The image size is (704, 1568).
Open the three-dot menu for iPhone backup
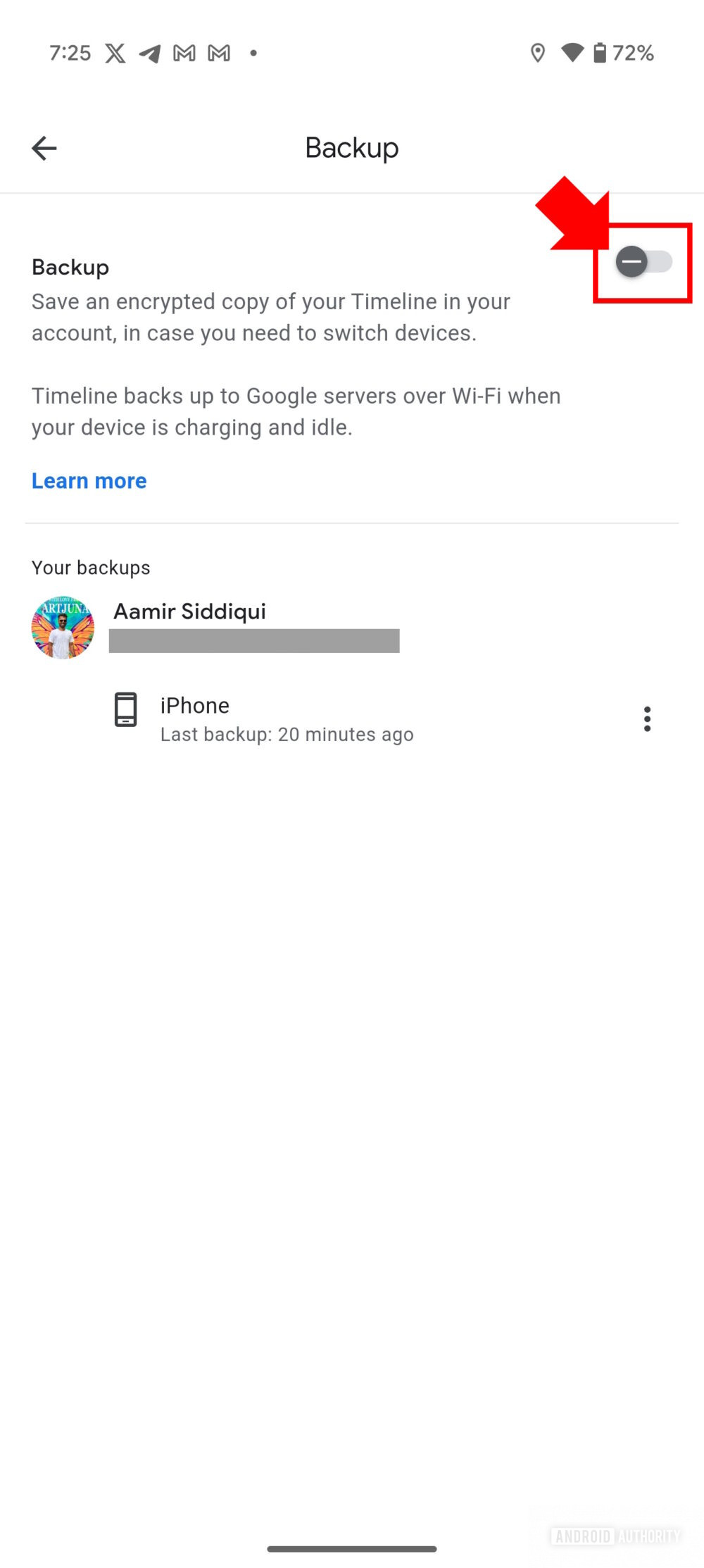[x=647, y=718]
